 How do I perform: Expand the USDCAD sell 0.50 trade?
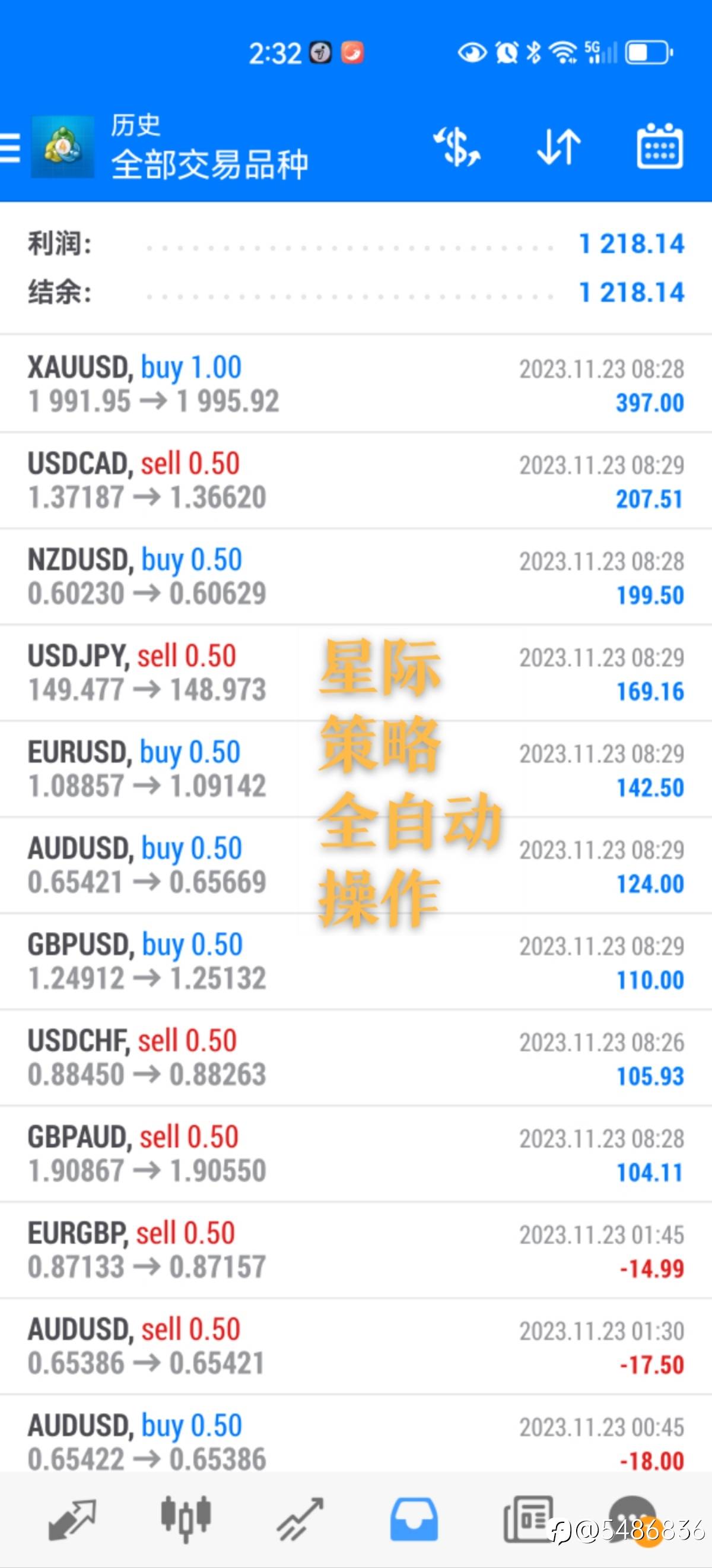(356, 480)
